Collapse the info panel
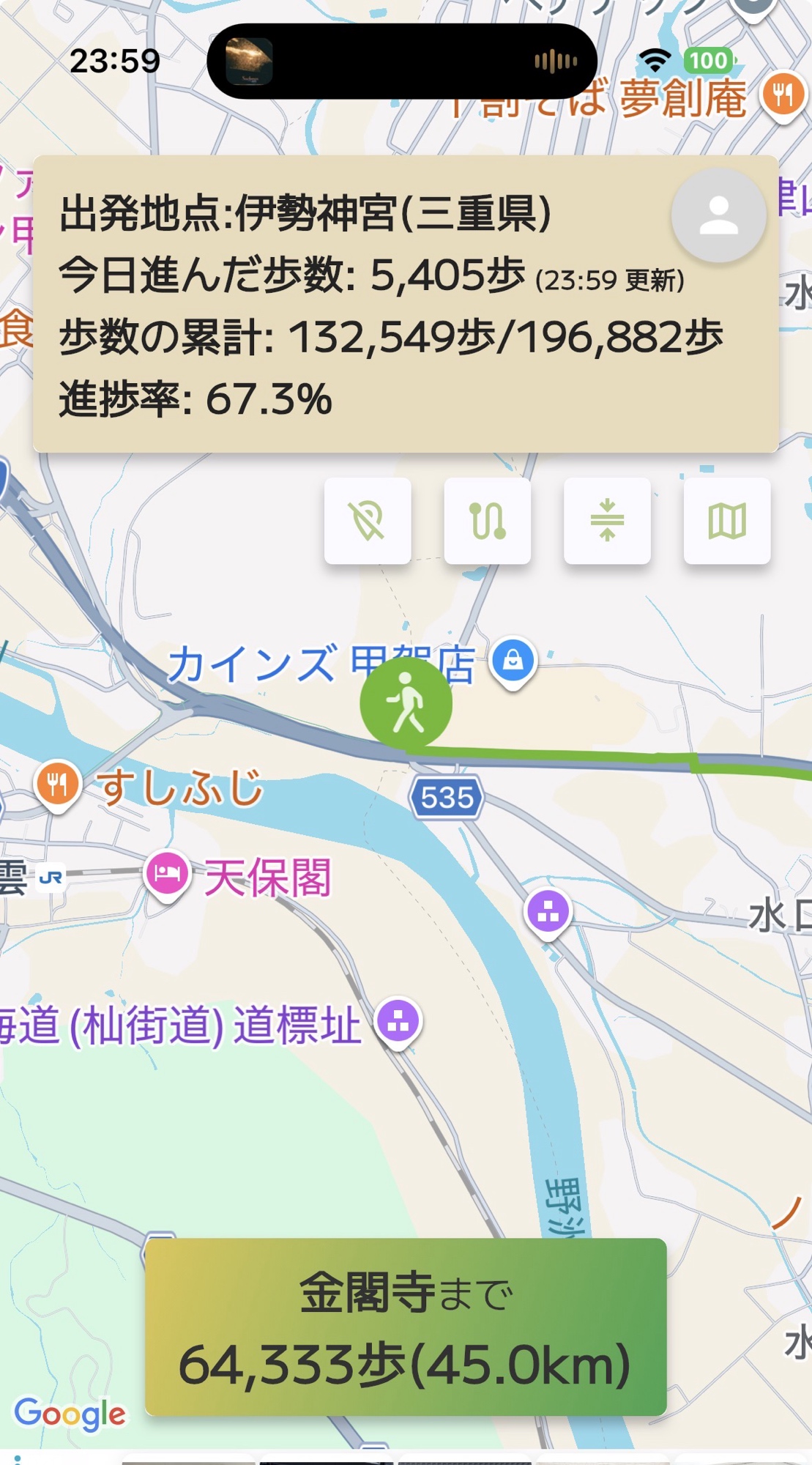Viewport: 812px width, 1465px height. click(x=607, y=521)
